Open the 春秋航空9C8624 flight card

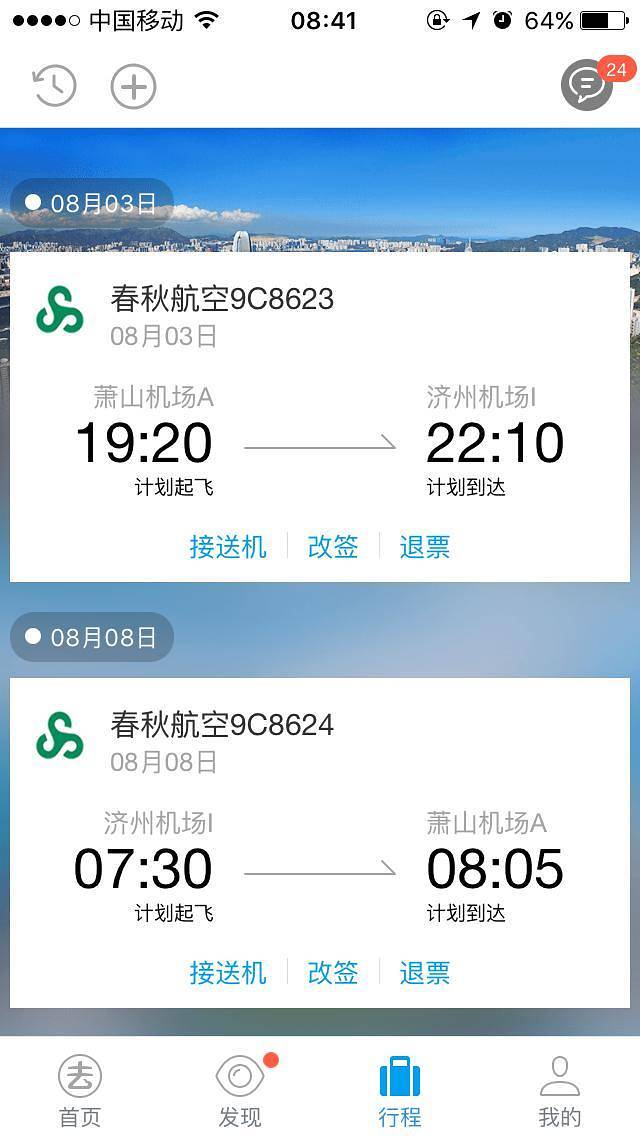tap(320, 826)
